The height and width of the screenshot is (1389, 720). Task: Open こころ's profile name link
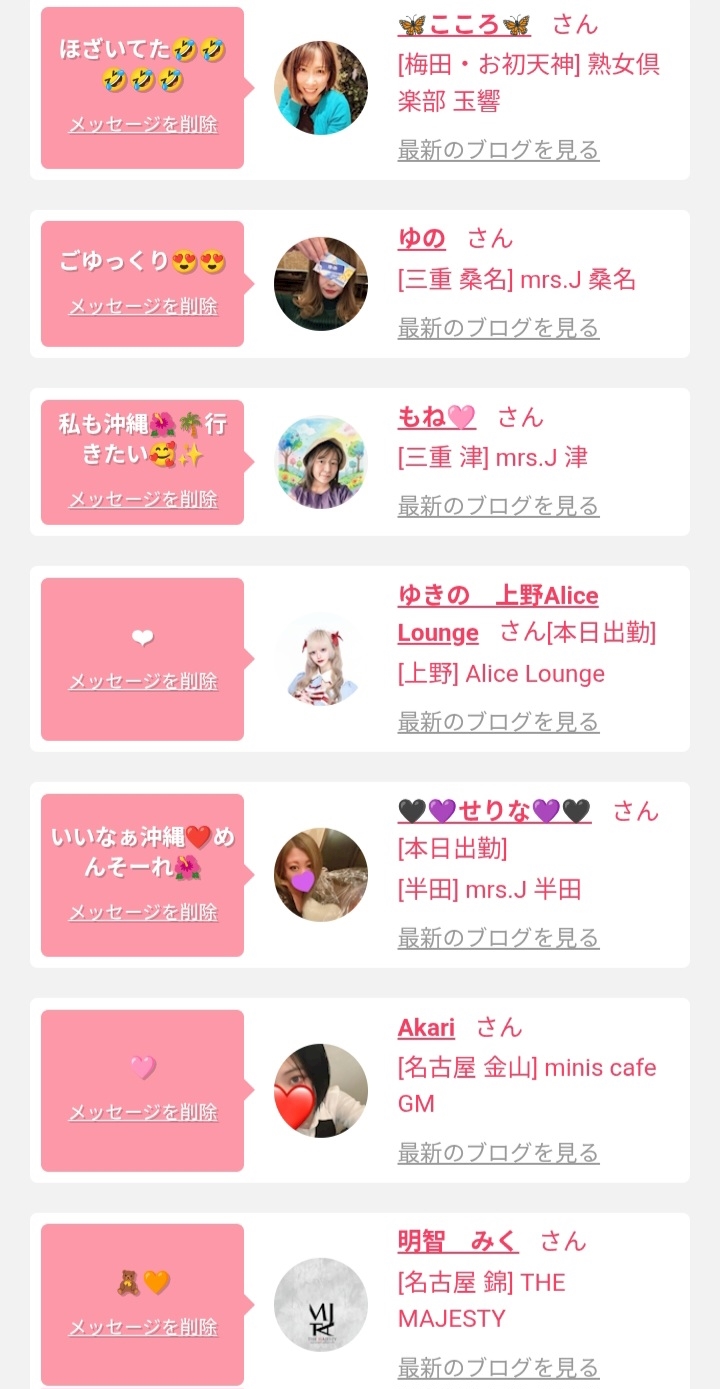pos(464,24)
